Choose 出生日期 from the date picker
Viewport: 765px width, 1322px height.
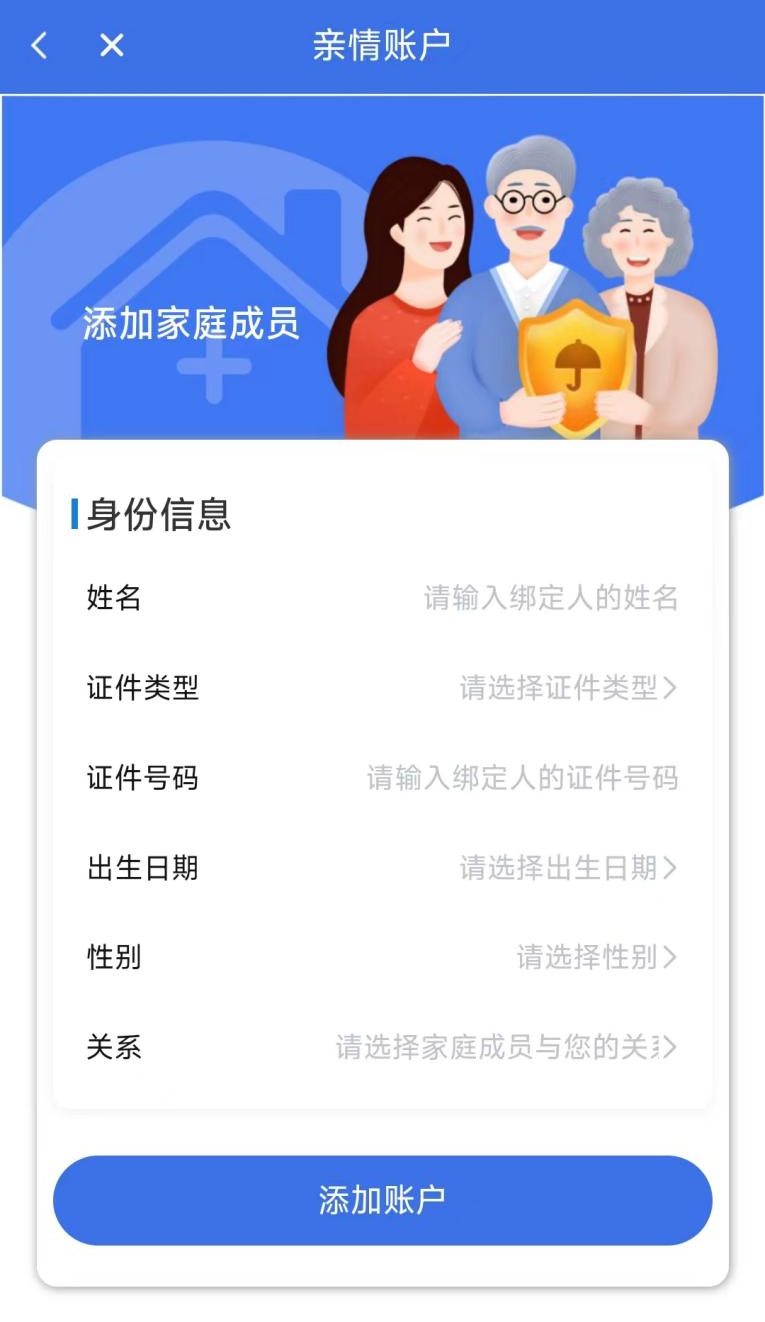click(567, 868)
